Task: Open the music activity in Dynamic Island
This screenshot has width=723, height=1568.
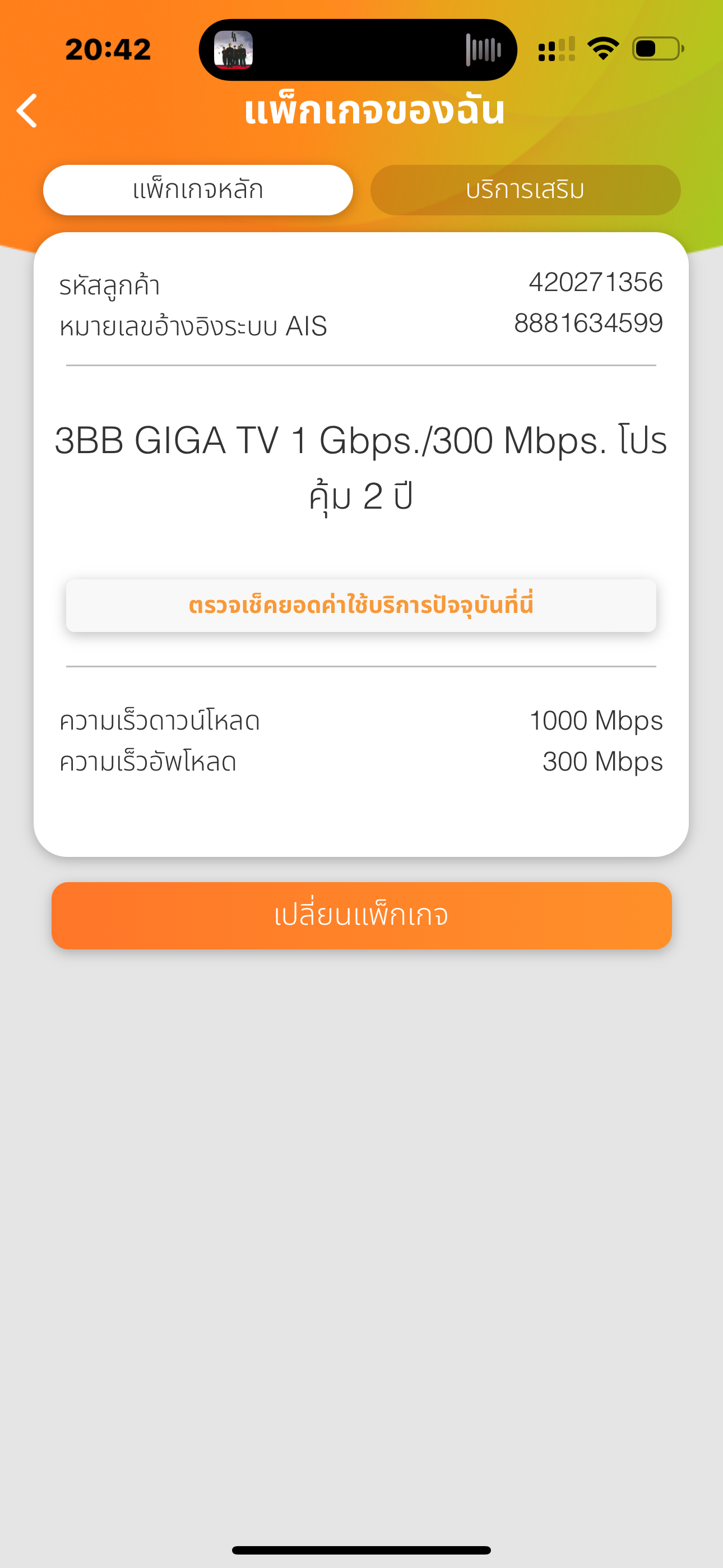Action: [358, 50]
